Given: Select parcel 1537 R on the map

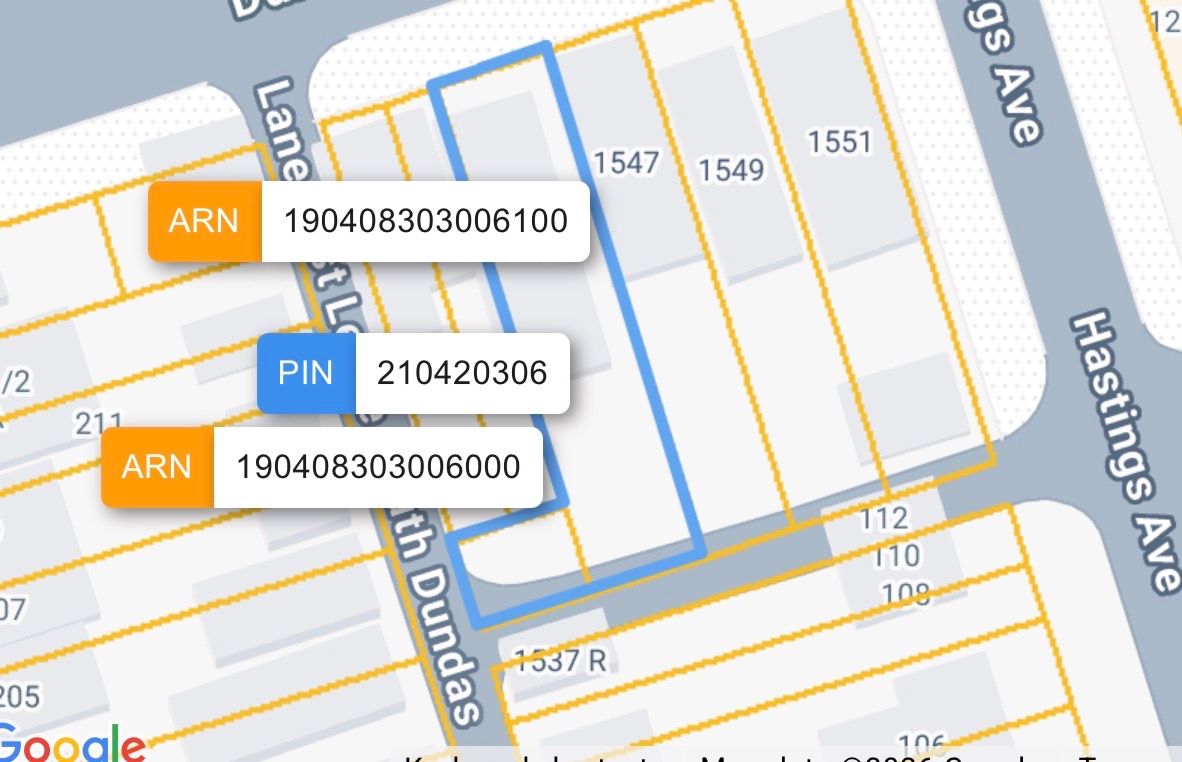Looking at the screenshot, I should point(559,659).
